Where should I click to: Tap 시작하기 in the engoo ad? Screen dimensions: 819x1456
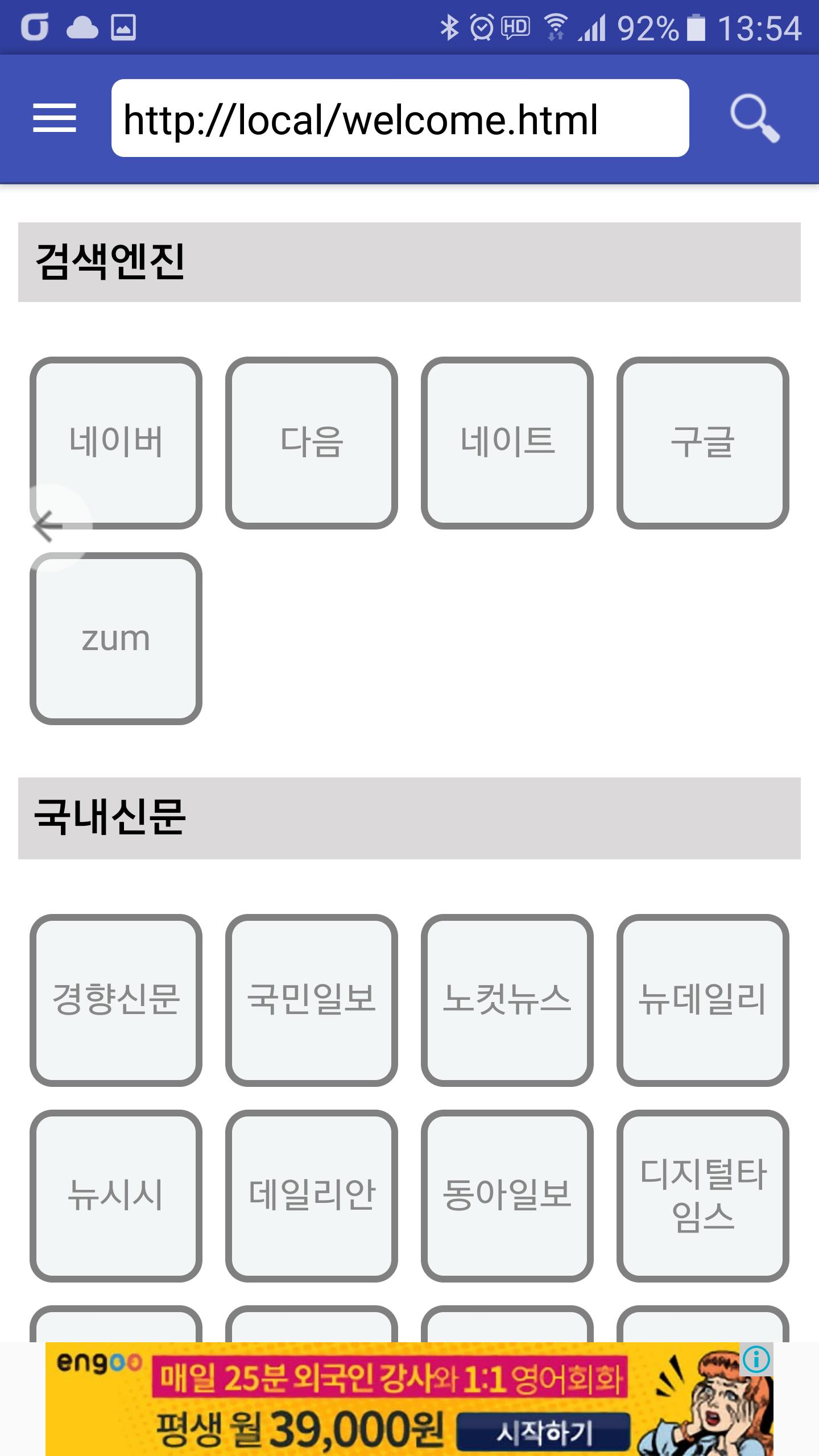tap(544, 1432)
